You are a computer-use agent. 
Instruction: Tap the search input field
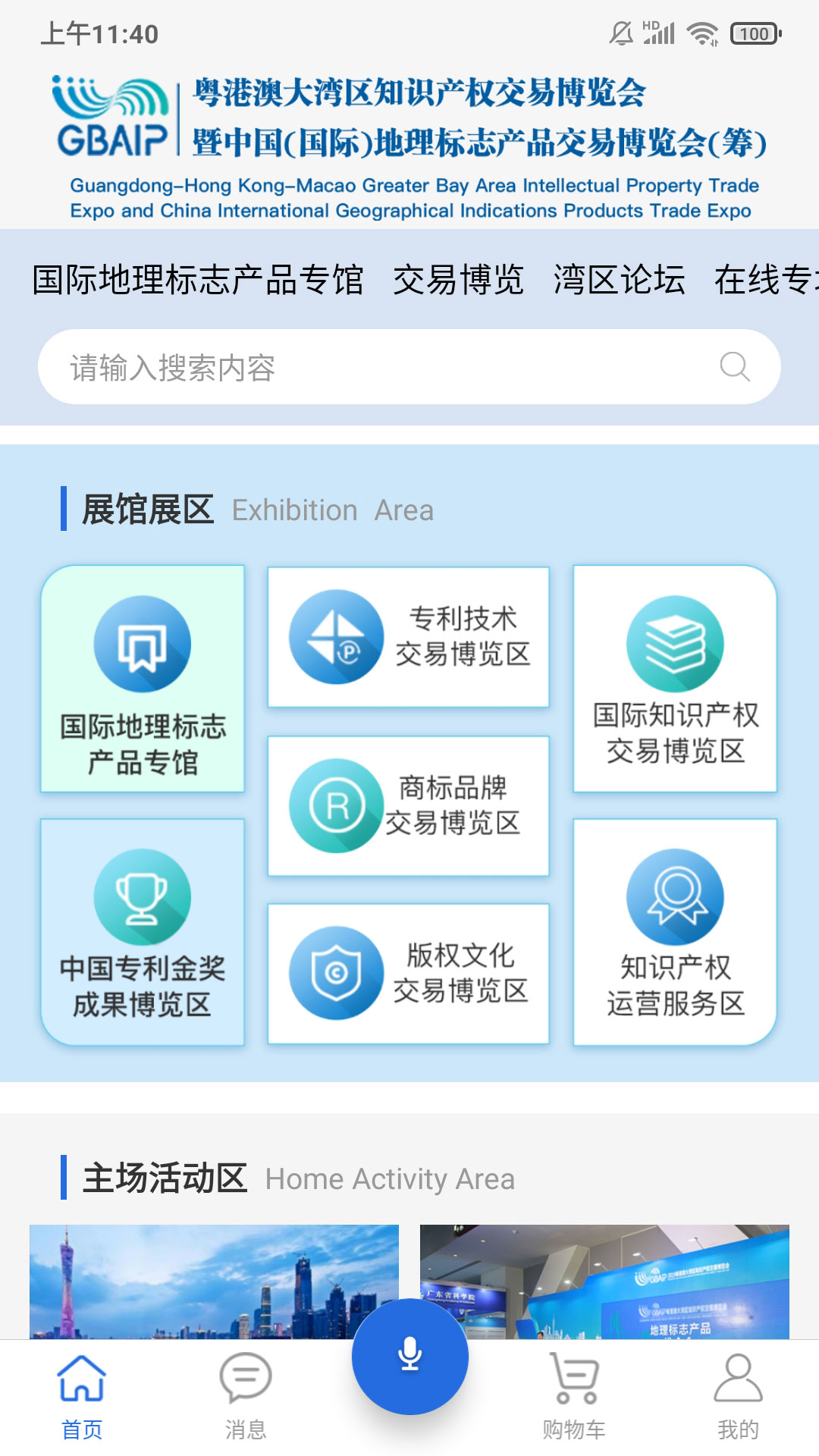pyautogui.click(x=379, y=367)
